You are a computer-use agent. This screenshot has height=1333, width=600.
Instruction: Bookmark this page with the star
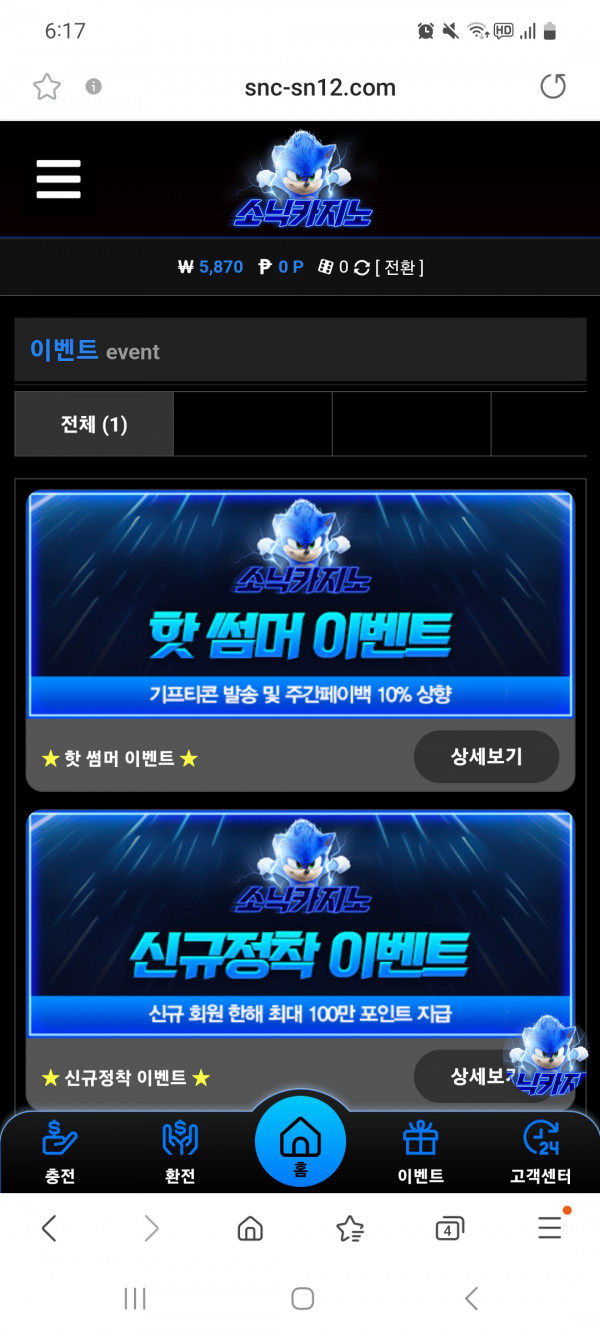(46, 88)
